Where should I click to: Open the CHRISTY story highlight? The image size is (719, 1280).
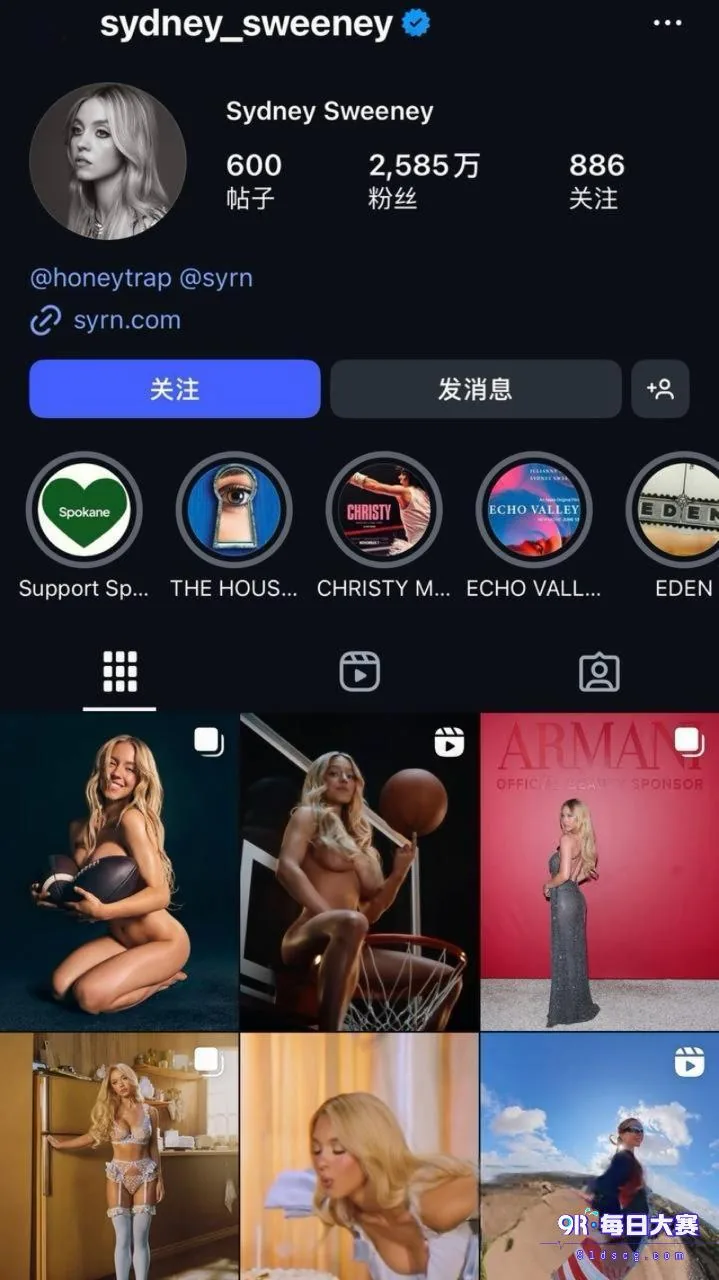pos(384,510)
